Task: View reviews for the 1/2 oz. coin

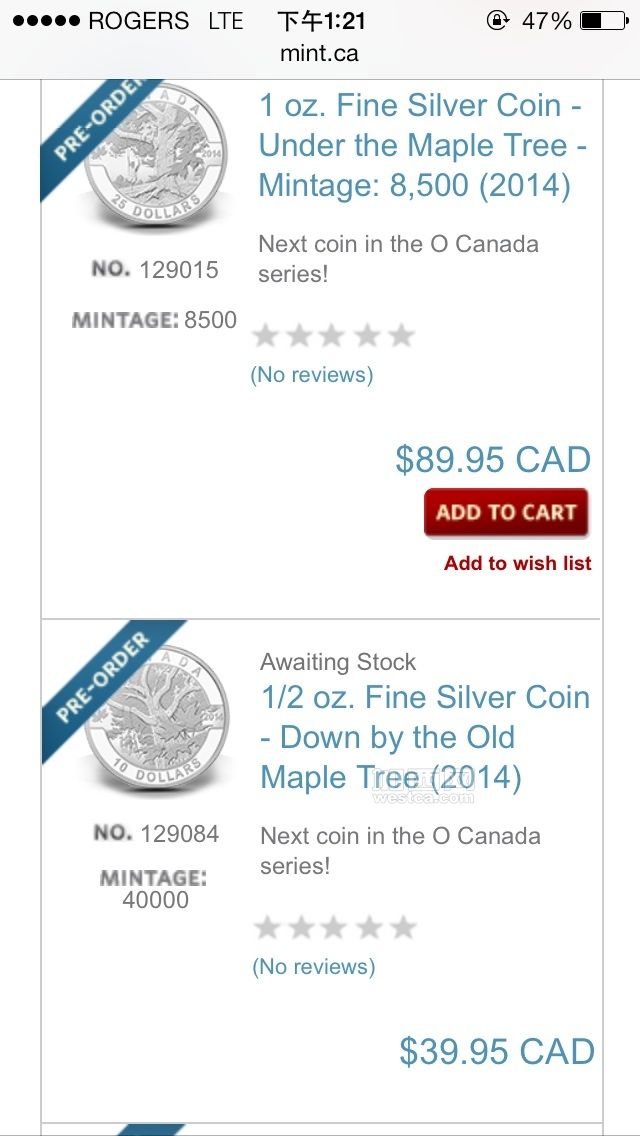Action: click(314, 966)
